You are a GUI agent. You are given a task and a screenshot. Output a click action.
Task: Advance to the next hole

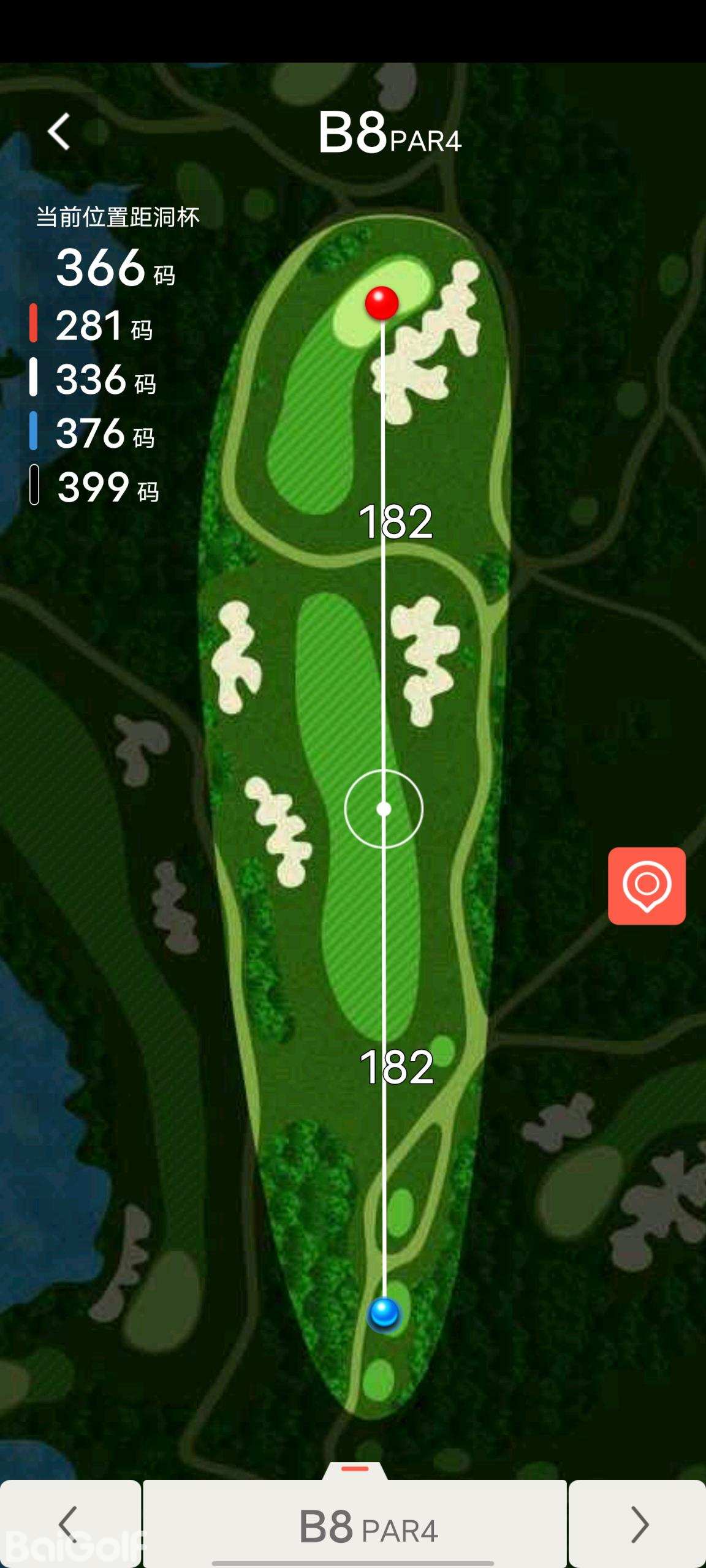(x=638, y=1524)
